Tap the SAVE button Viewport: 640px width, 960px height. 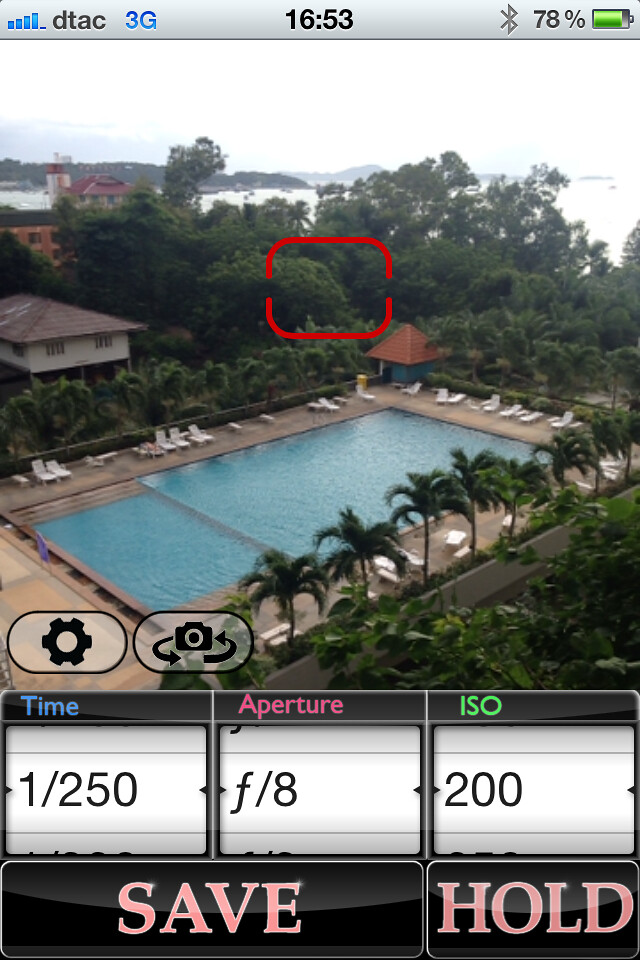pos(211,908)
